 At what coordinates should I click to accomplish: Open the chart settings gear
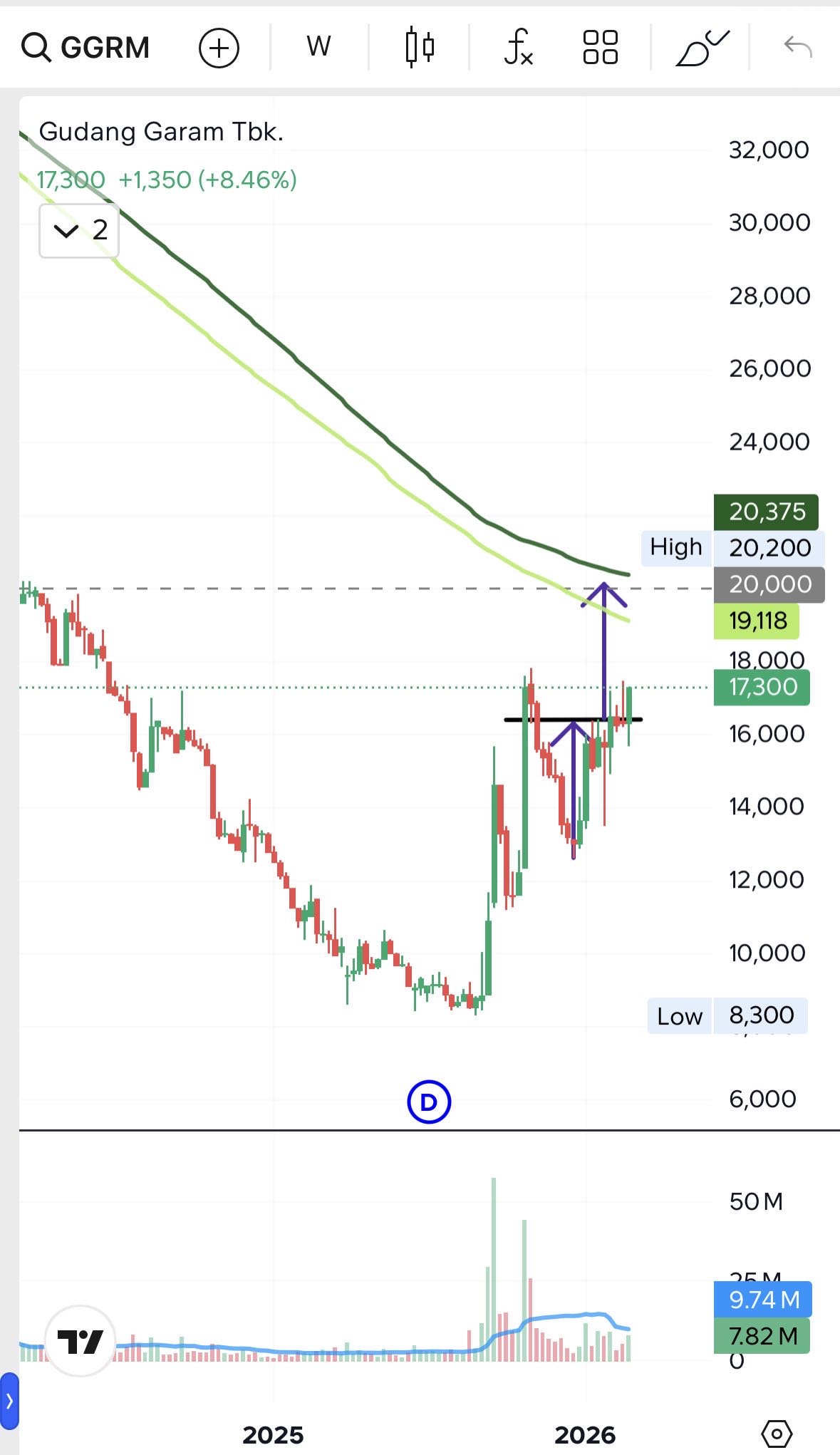point(777,1433)
